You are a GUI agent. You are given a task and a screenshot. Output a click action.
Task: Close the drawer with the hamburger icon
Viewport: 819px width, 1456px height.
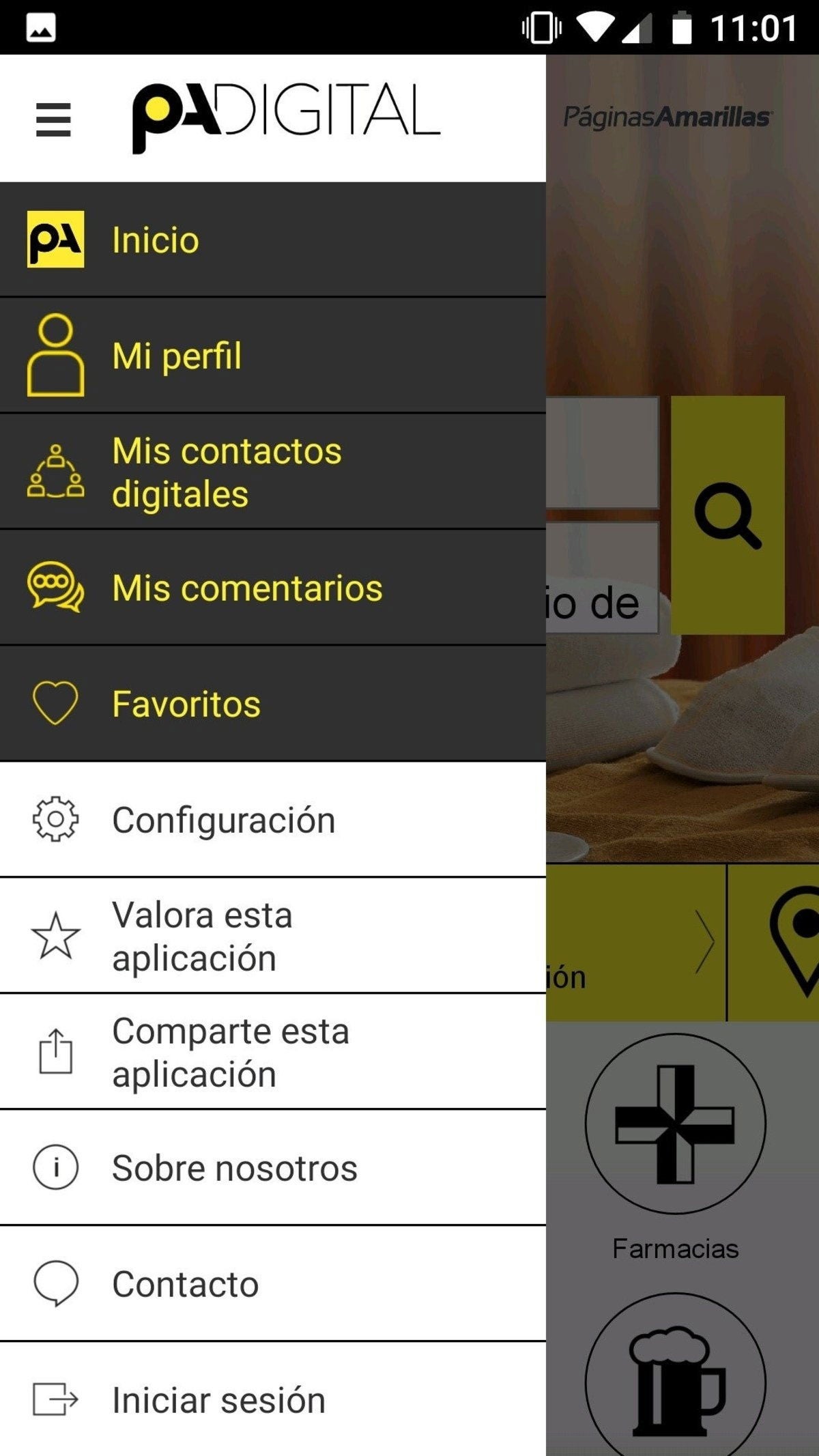click(53, 119)
